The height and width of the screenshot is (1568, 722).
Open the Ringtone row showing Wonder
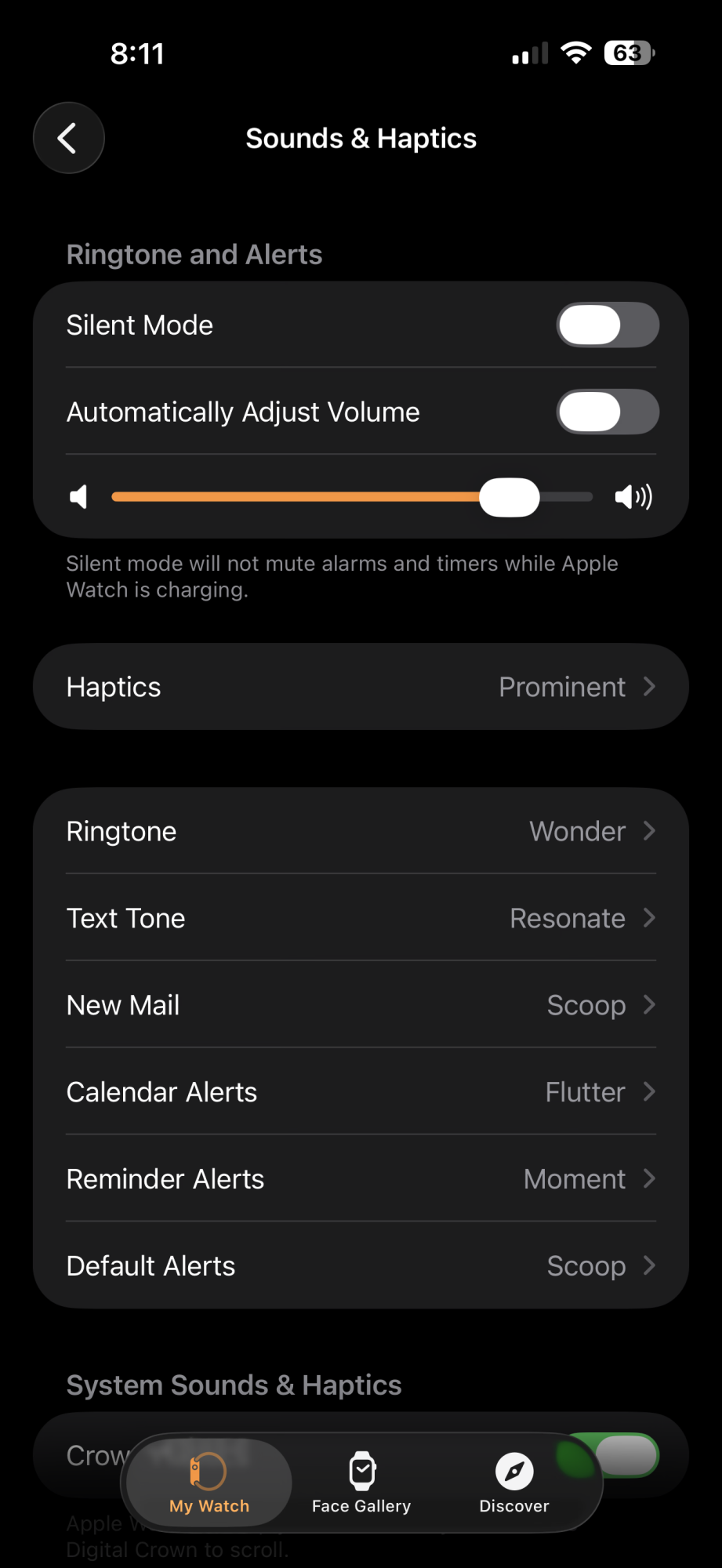click(x=361, y=831)
